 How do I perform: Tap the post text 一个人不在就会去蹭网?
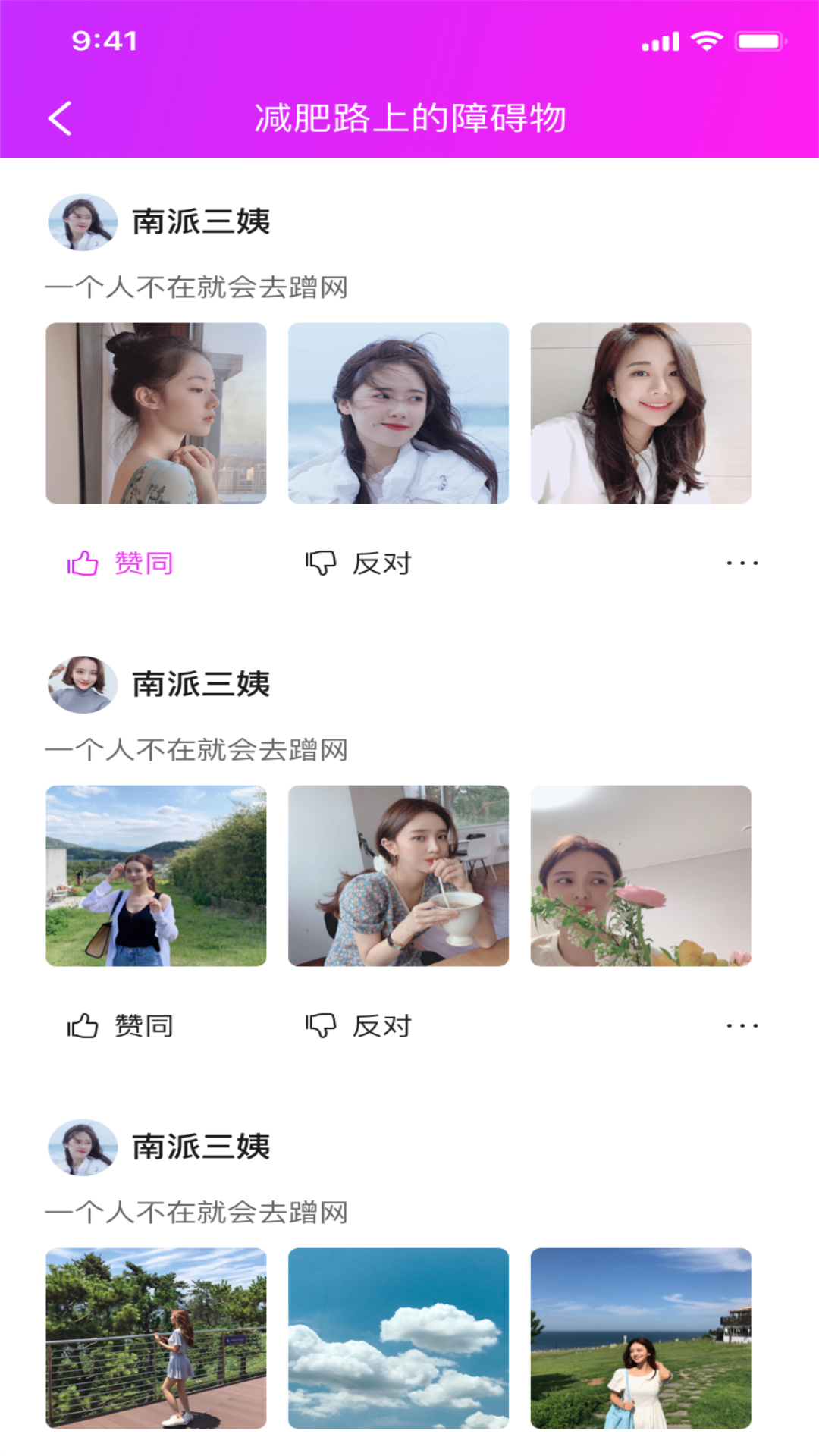point(199,284)
